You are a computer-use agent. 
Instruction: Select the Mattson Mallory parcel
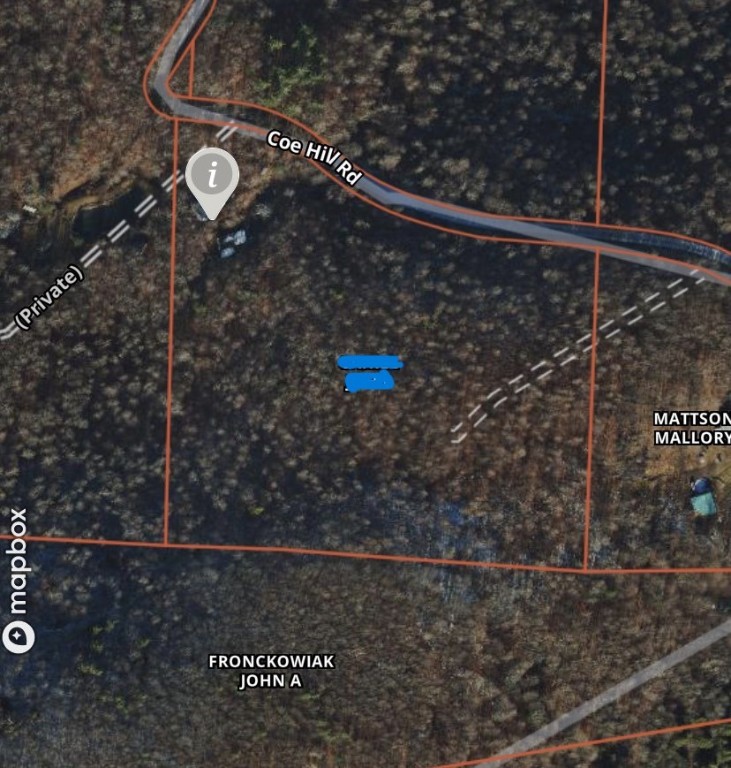pos(692,427)
